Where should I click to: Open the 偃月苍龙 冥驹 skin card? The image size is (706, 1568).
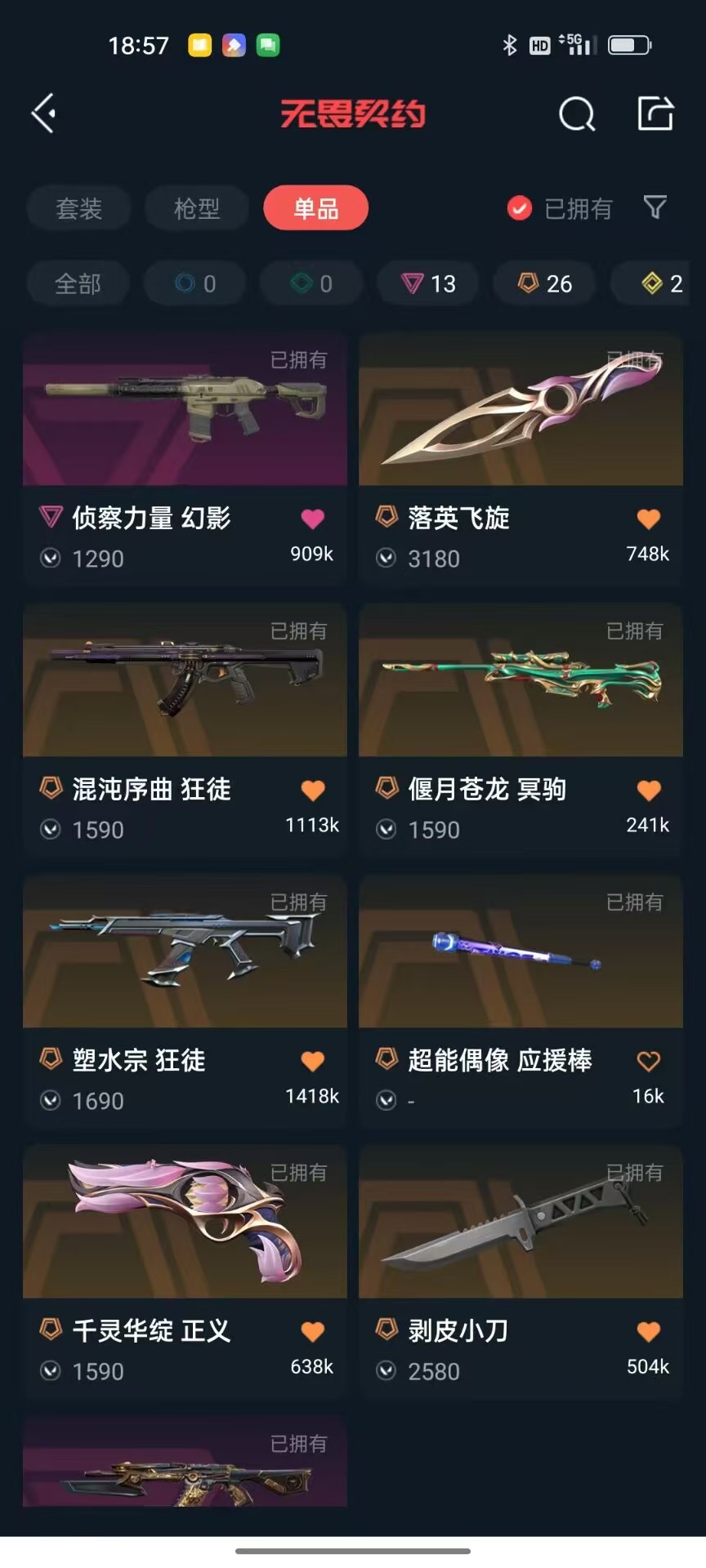point(521,730)
